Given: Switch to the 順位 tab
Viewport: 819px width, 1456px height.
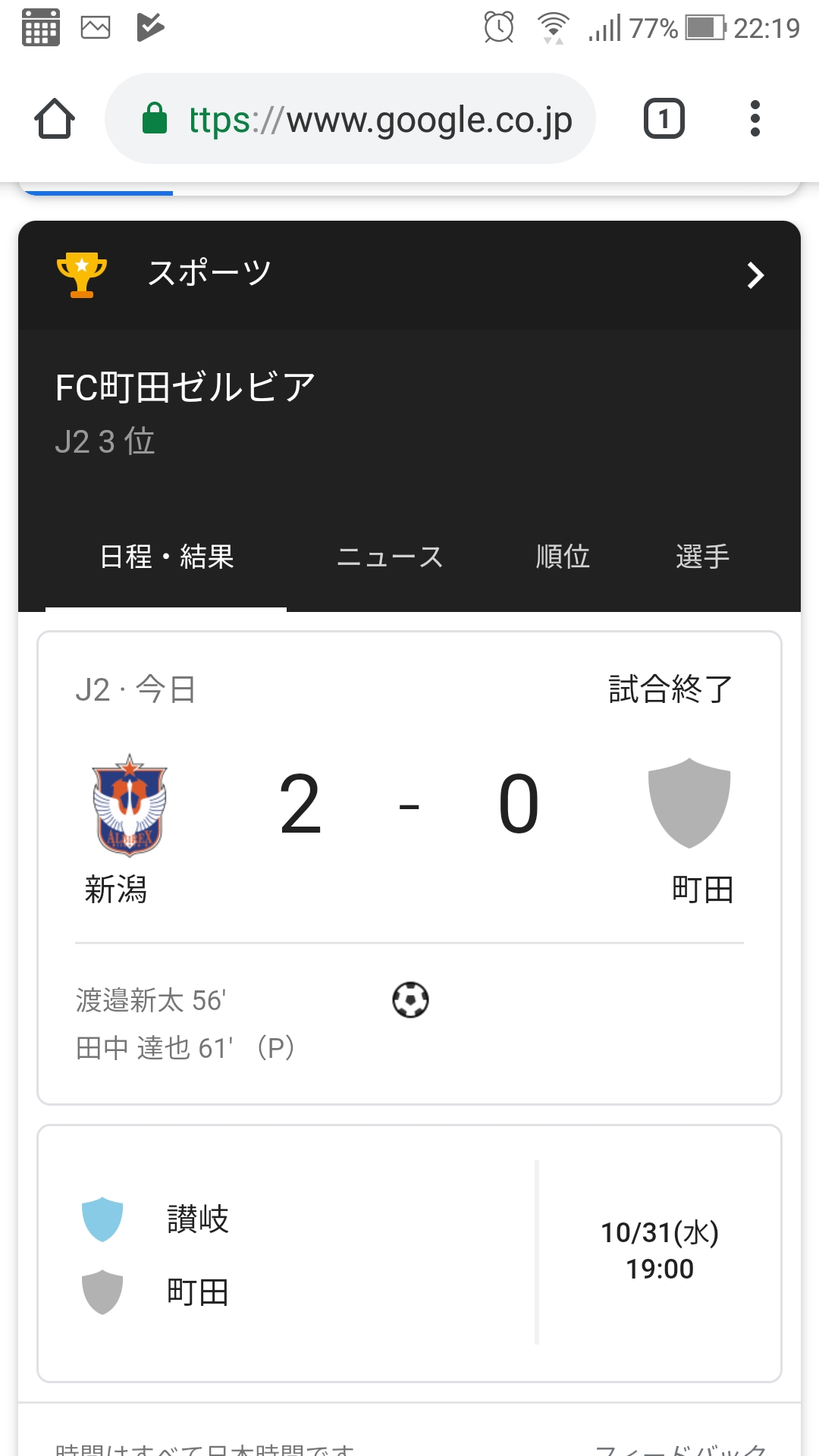Looking at the screenshot, I should pos(563,557).
